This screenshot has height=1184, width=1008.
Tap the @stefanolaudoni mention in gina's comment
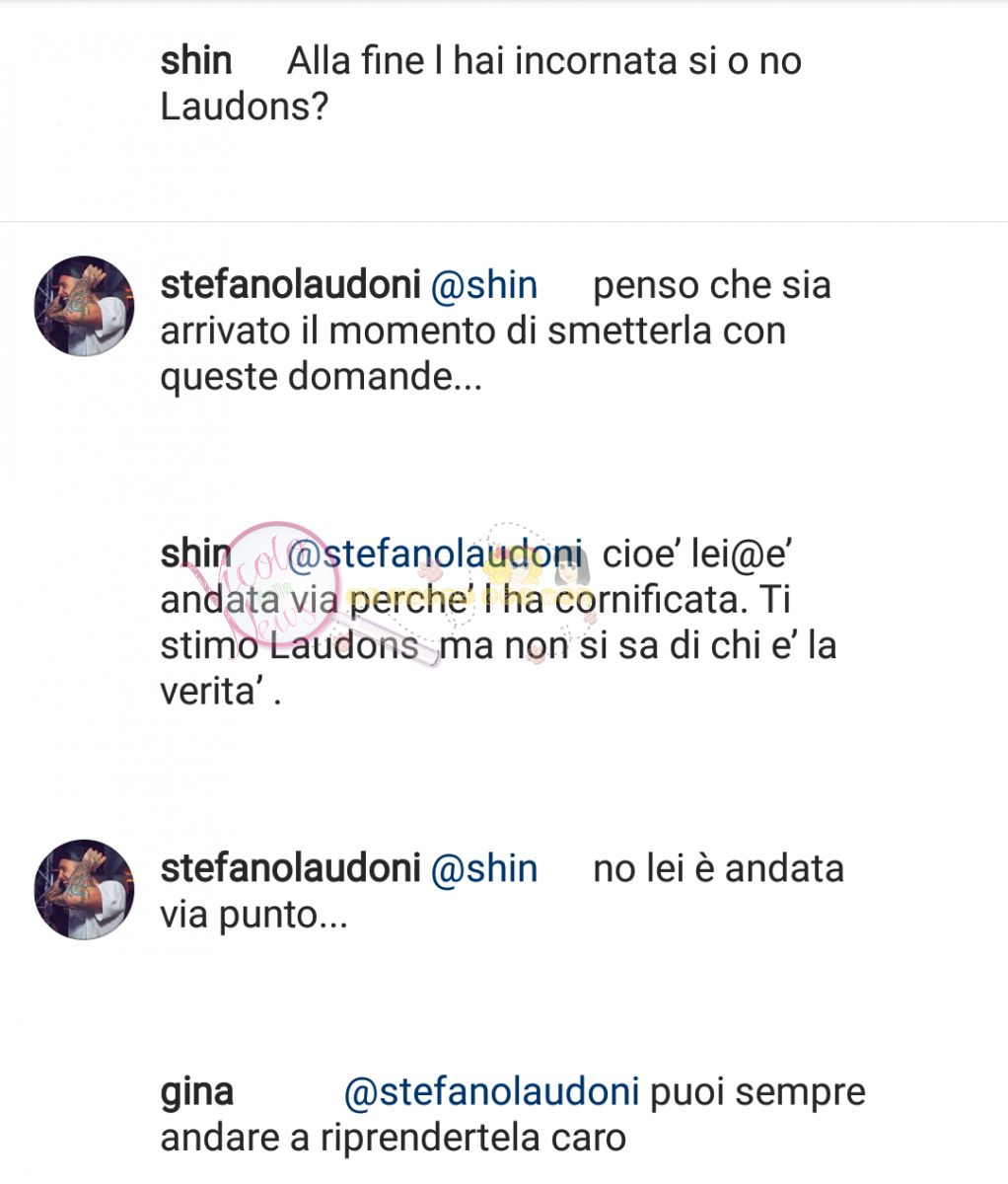pyautogui.click(x=490, y=1092)
